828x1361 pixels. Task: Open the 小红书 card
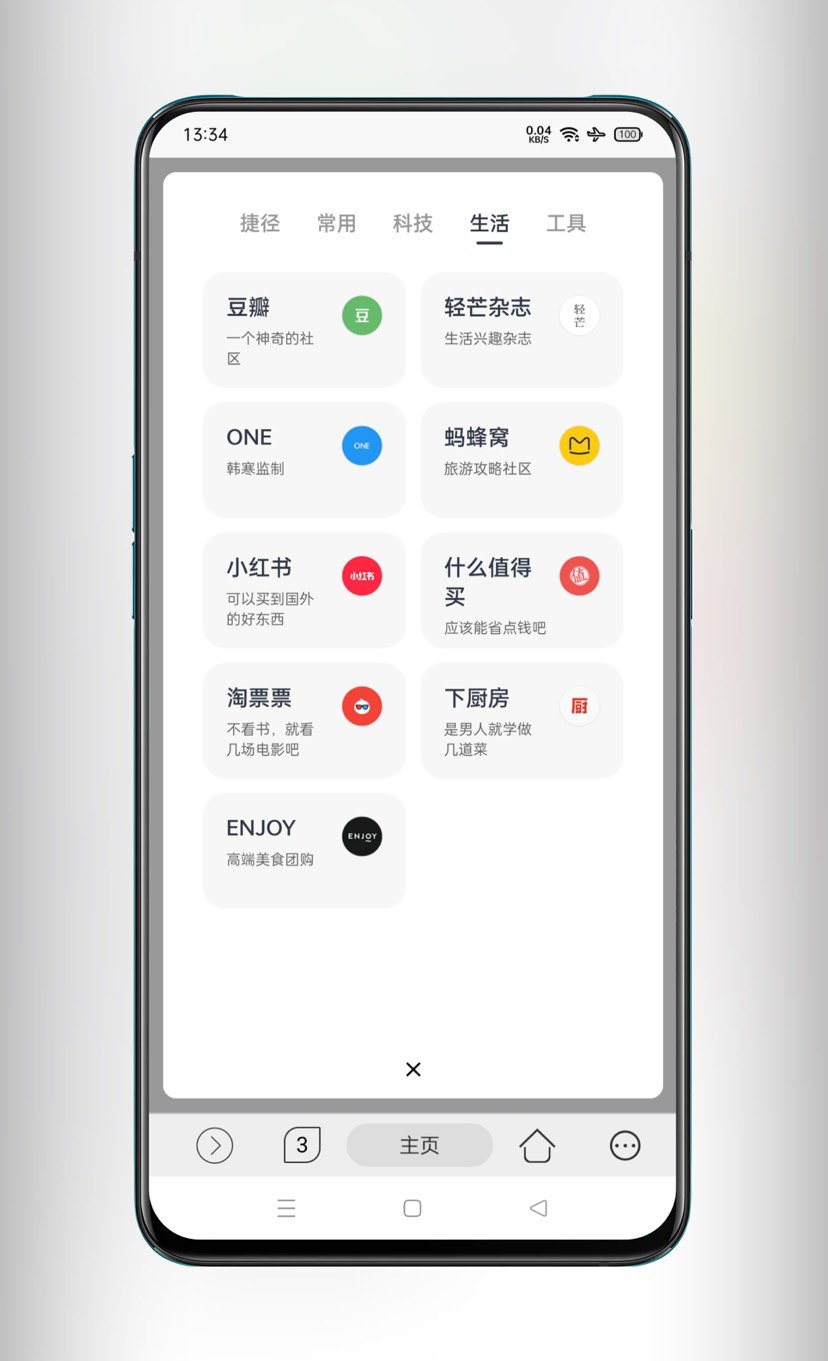304,590
